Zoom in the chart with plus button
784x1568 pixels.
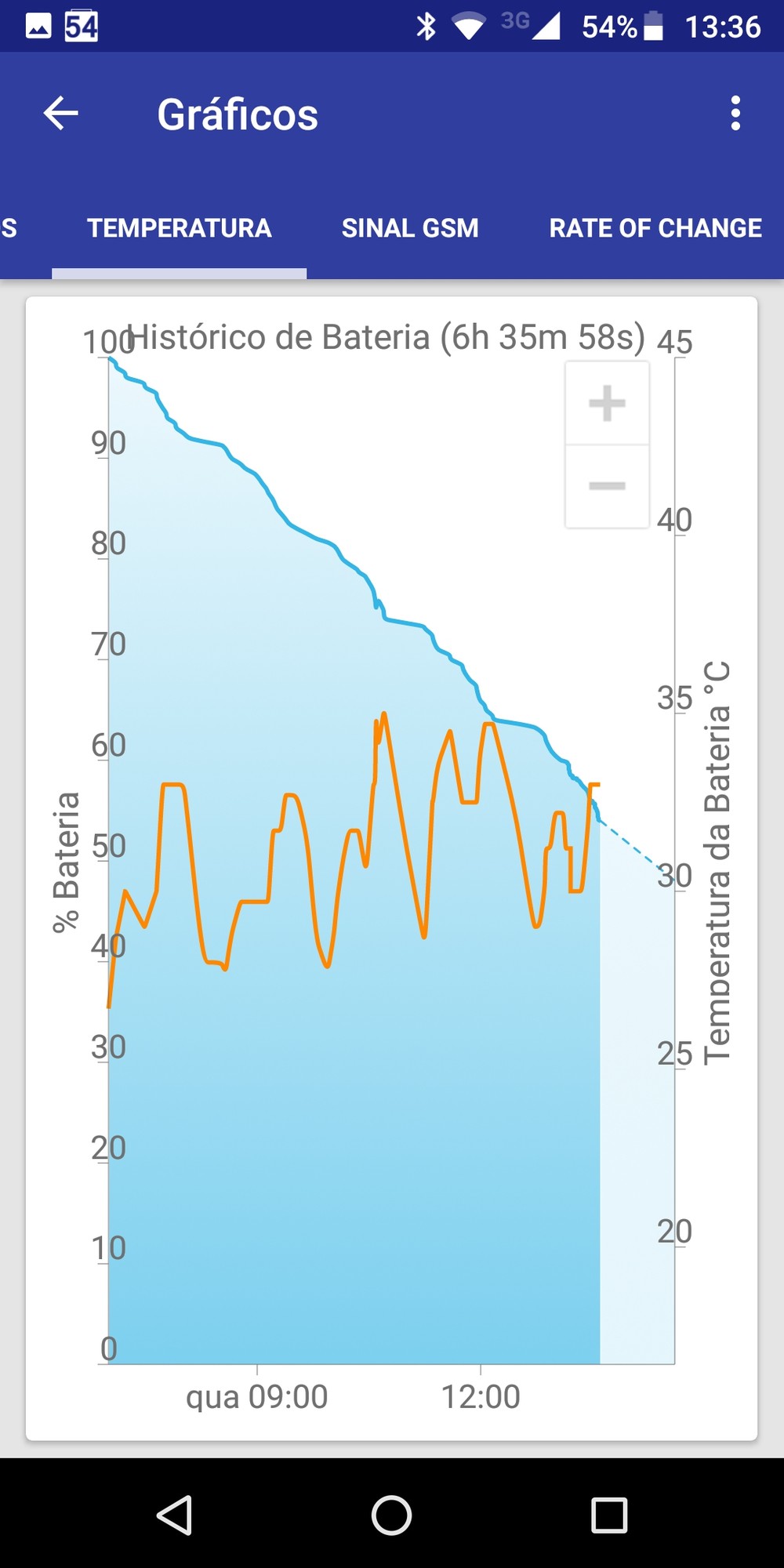click(x=607, y=404)
